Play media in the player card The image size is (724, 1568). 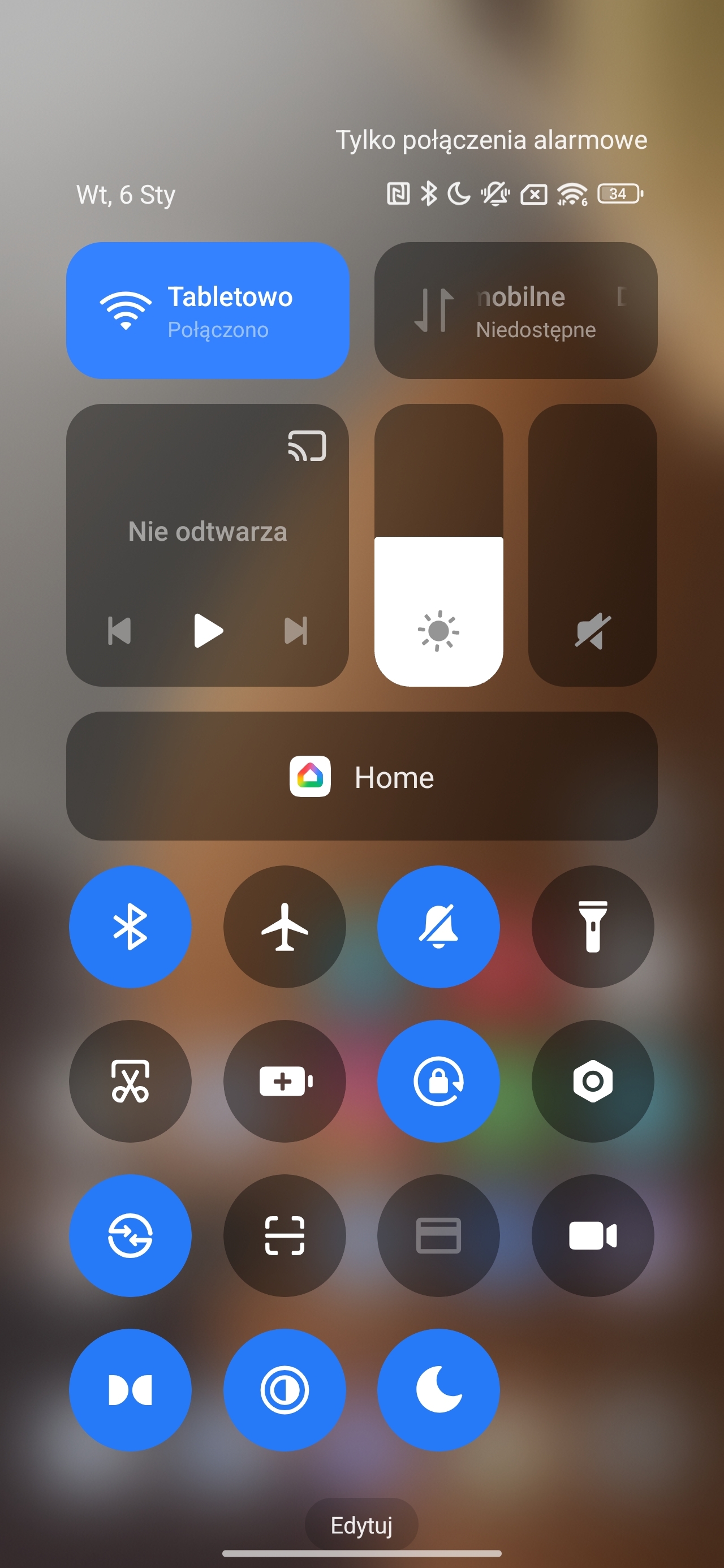tap(208, 631)
